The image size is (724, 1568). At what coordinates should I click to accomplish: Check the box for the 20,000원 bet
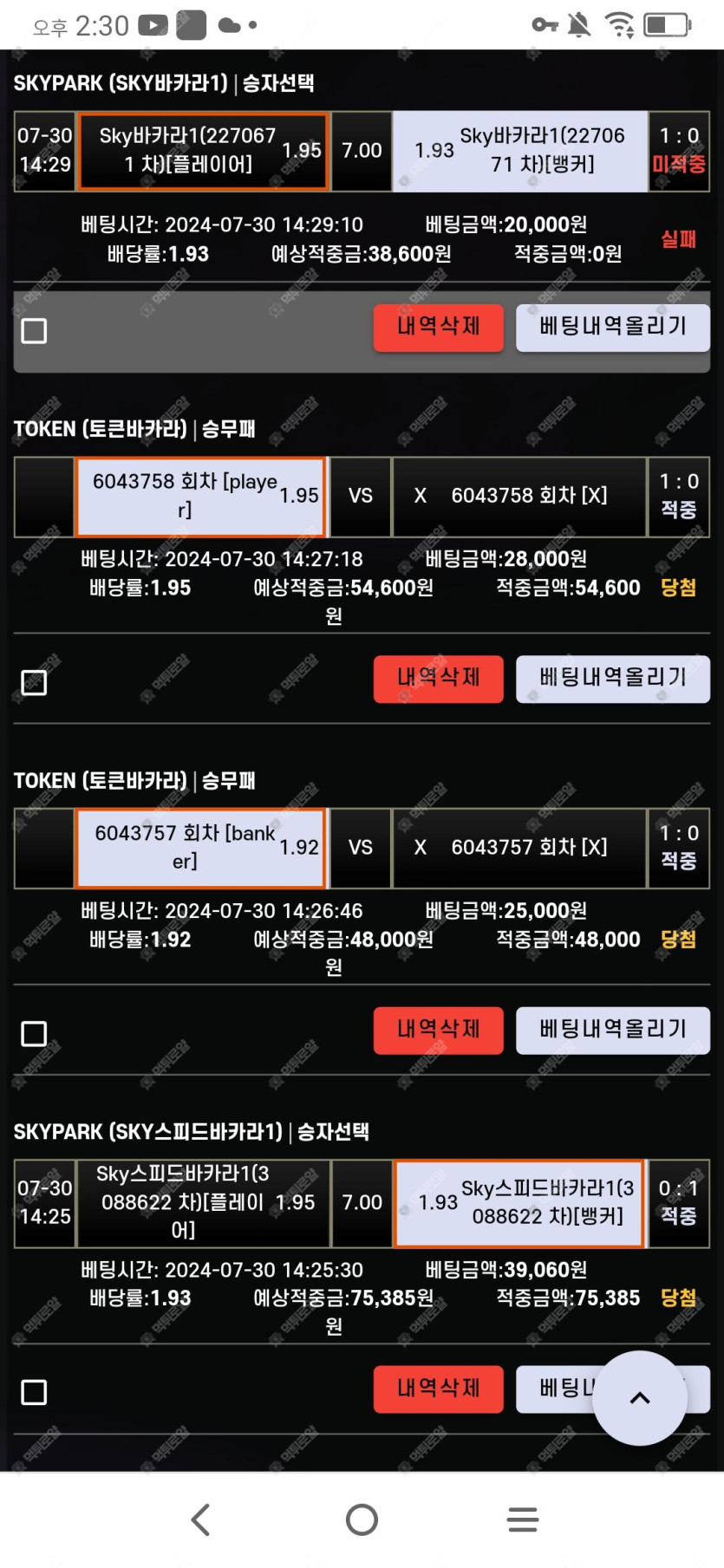point(34,331)
